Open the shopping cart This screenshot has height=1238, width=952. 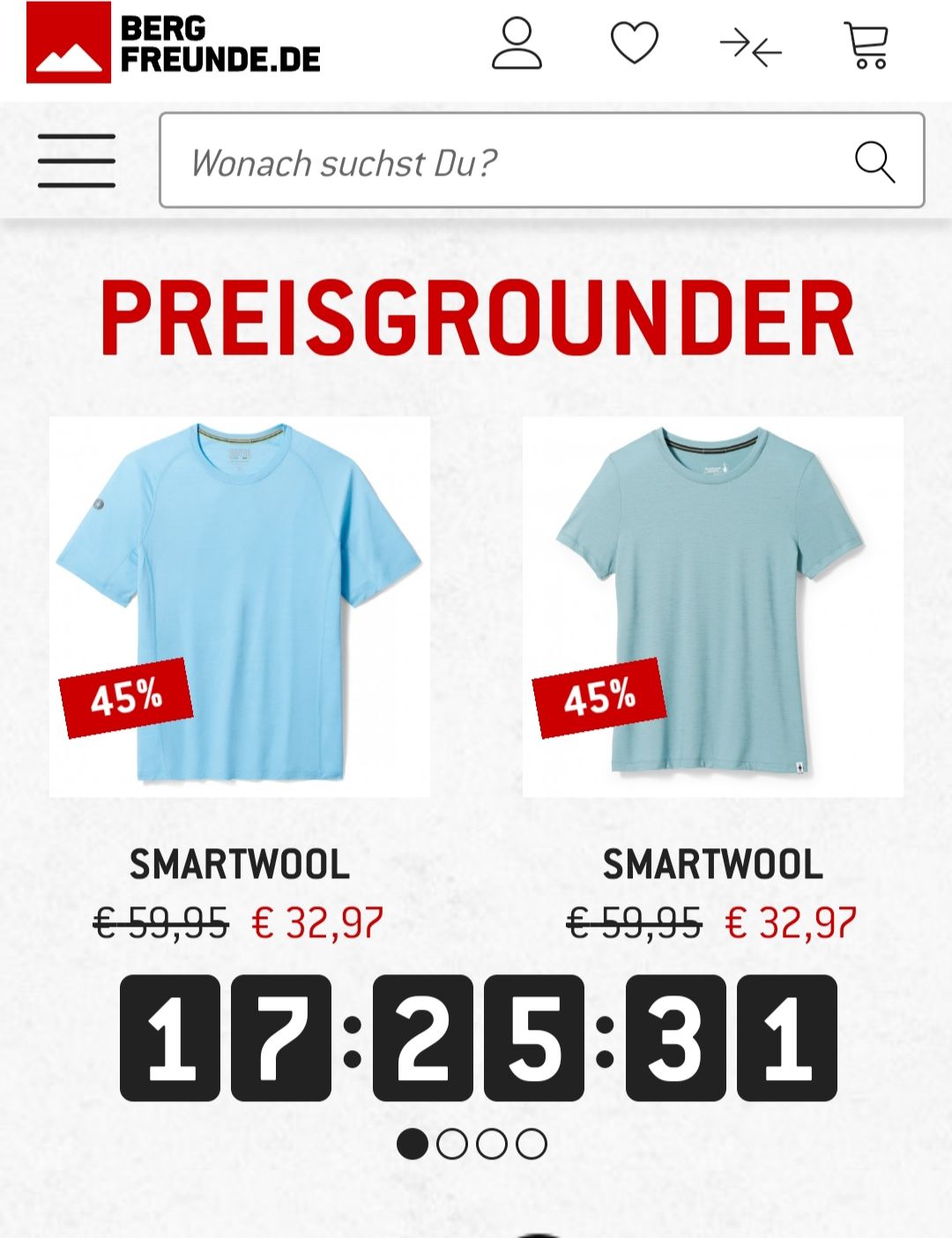[866, 45]
